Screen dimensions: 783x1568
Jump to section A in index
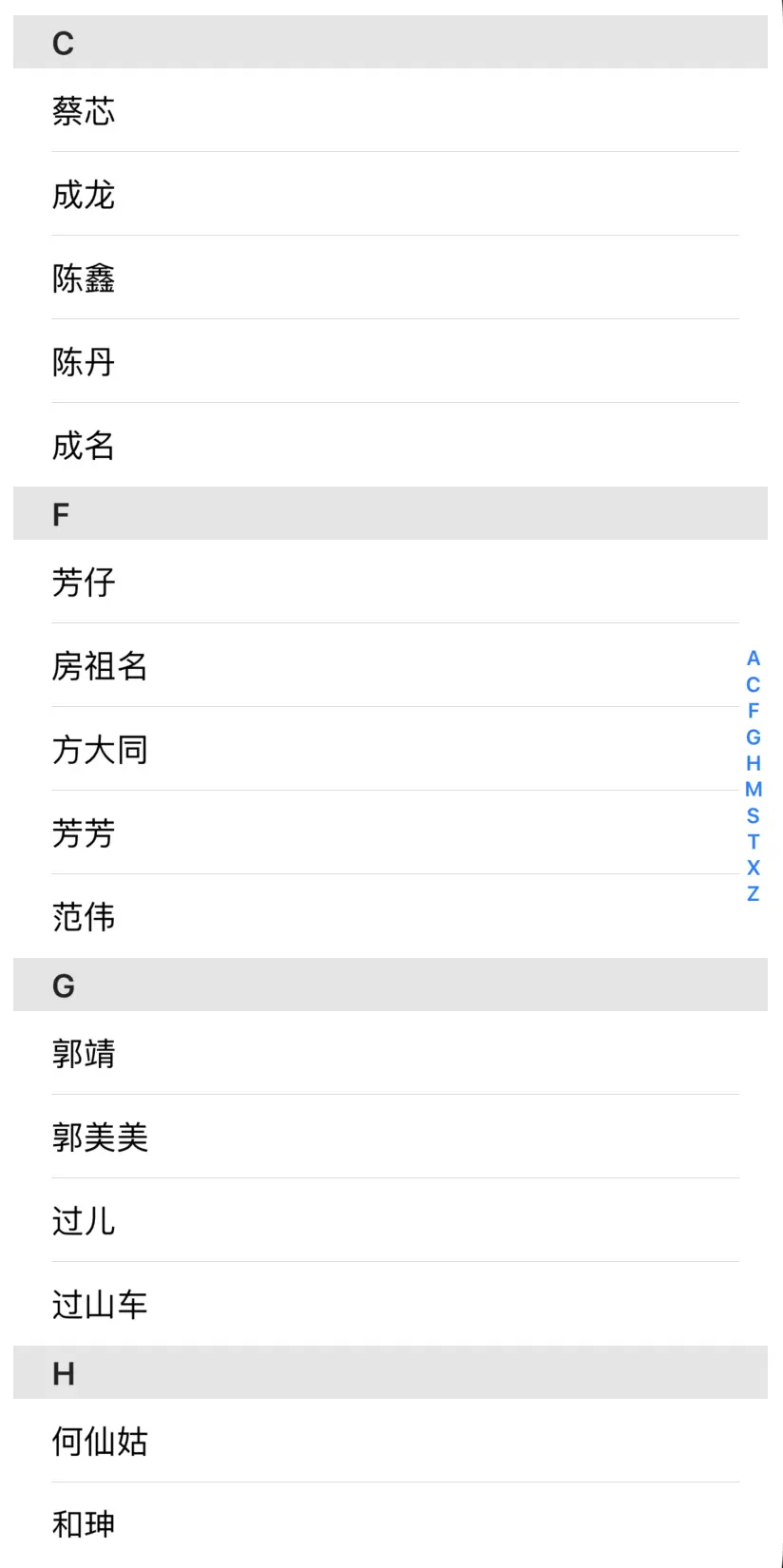[754, 659]
